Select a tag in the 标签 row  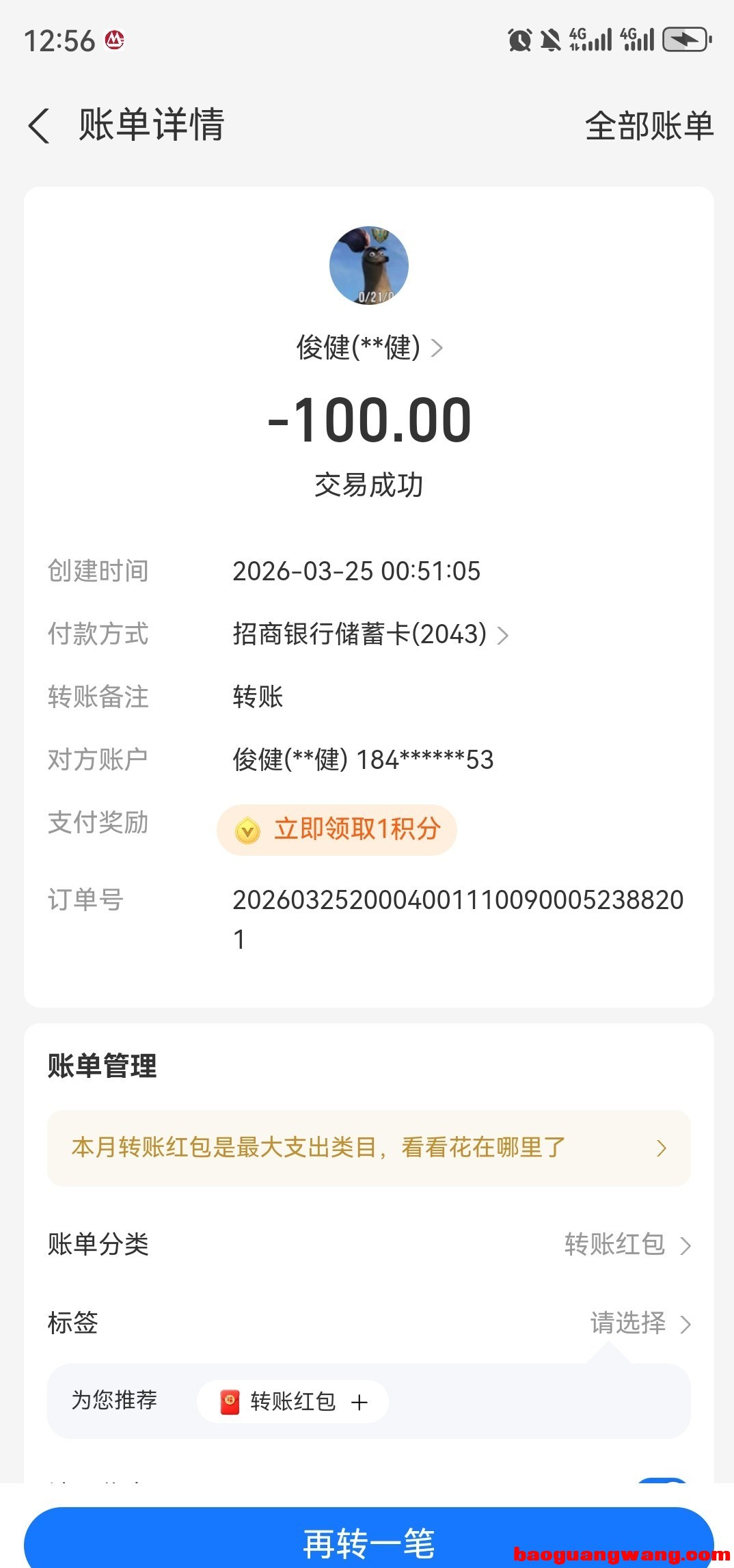640,1323
